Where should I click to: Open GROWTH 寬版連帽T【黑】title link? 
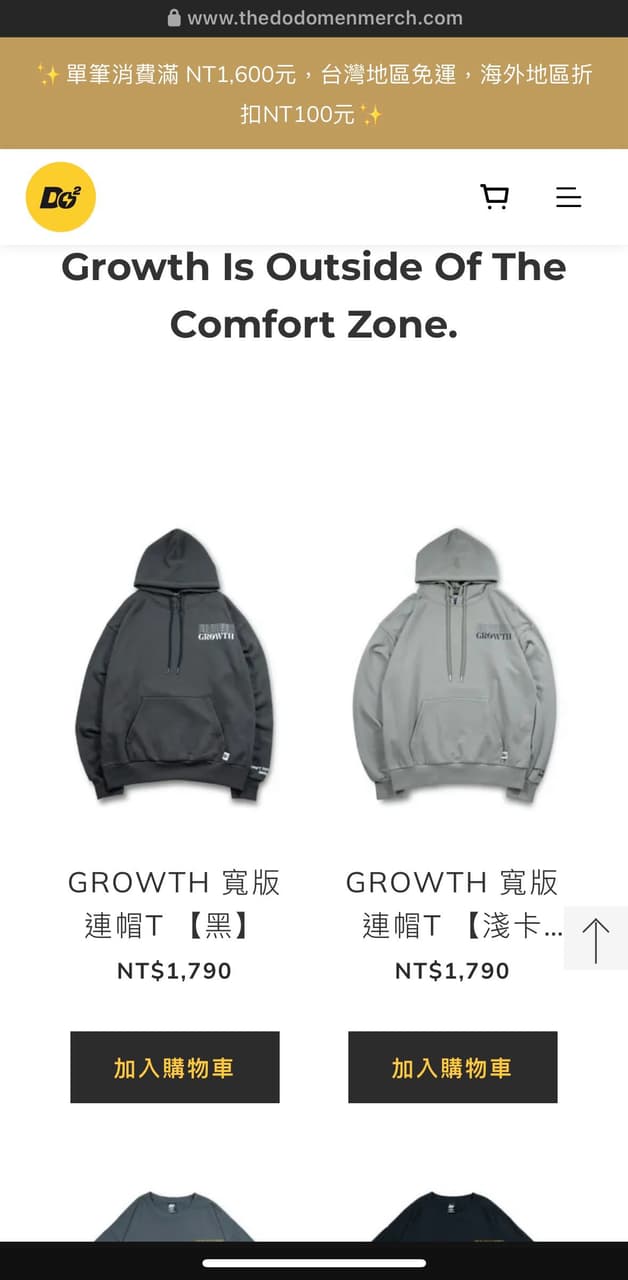click(174, 904)
